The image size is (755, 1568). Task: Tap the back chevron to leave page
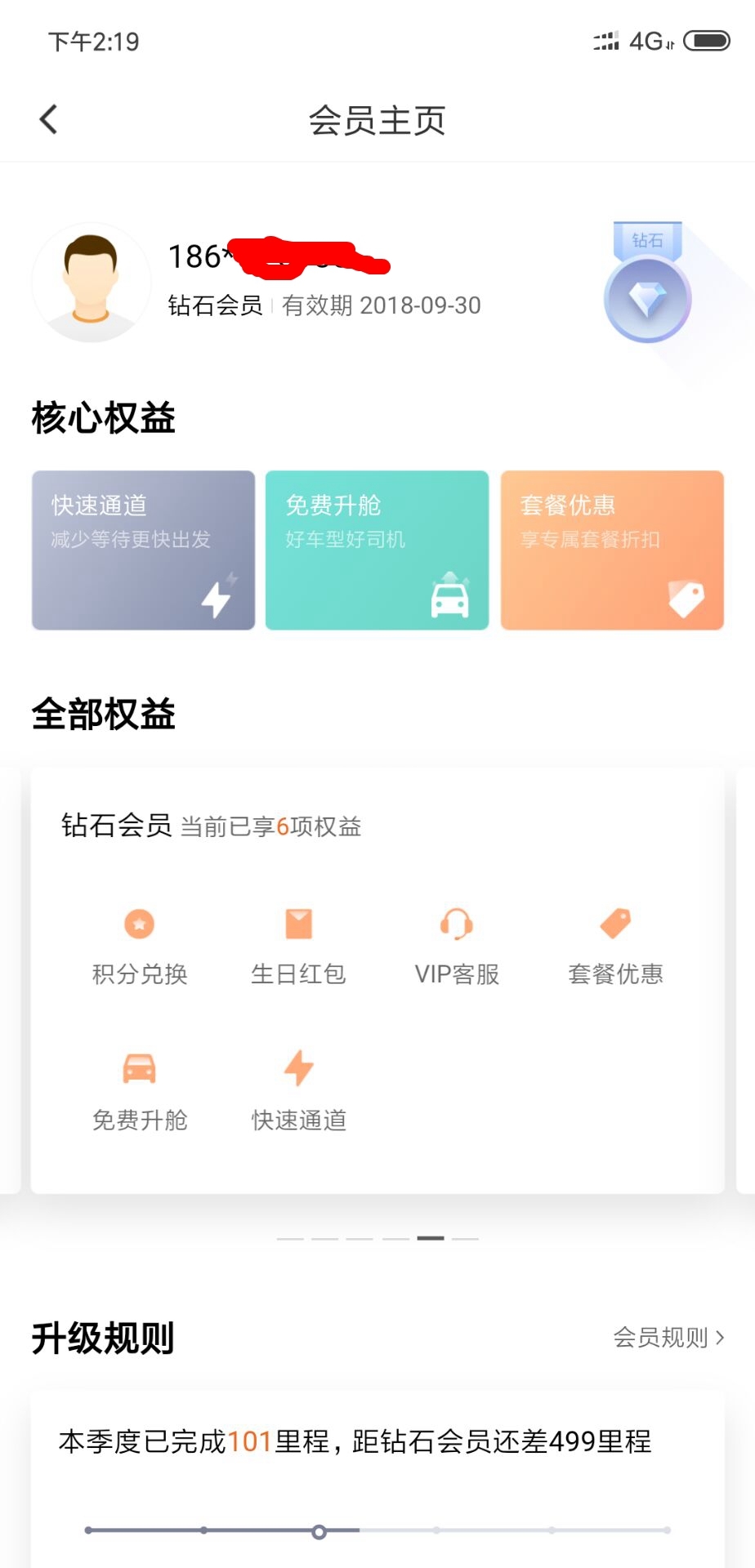pos(49,118)
